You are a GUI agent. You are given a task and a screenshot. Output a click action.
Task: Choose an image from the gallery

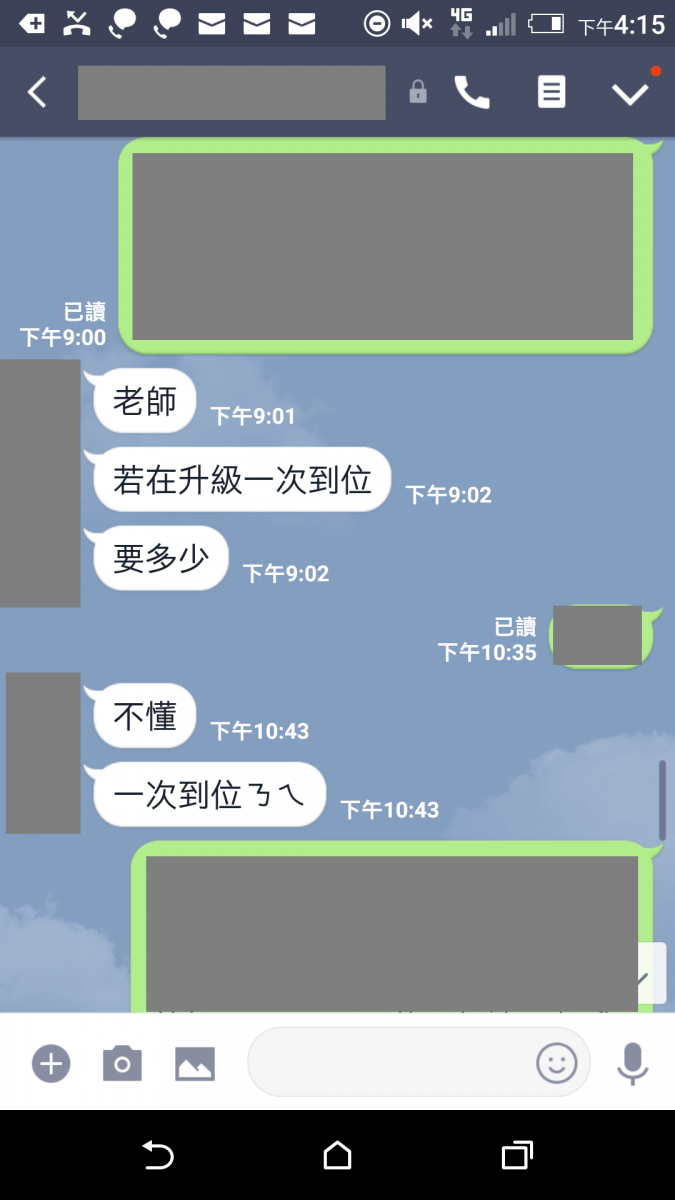(x=195, y=1063)
